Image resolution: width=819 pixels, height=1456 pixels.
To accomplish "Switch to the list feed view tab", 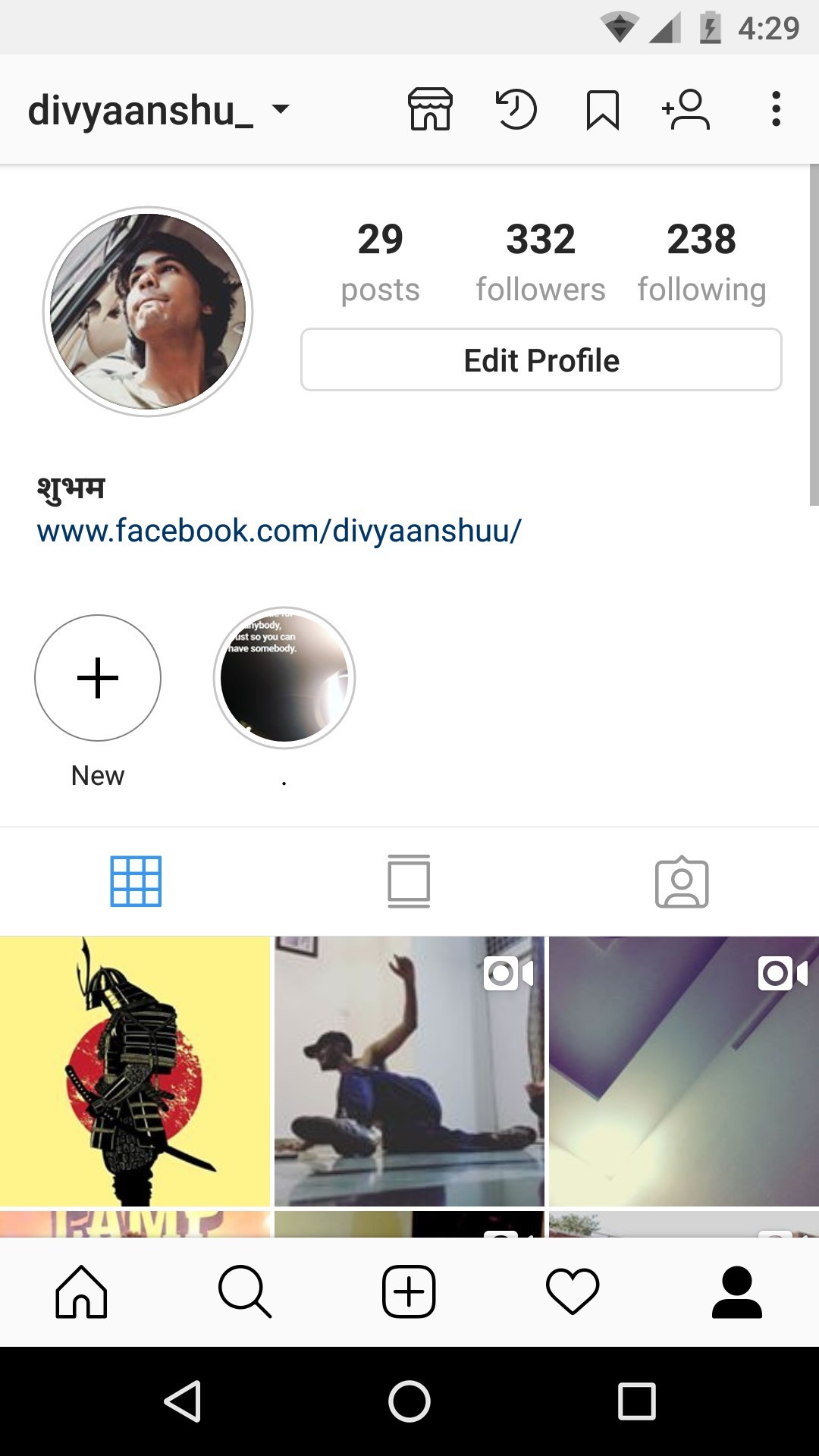I will pyautogui.click(x=409, y=881).
